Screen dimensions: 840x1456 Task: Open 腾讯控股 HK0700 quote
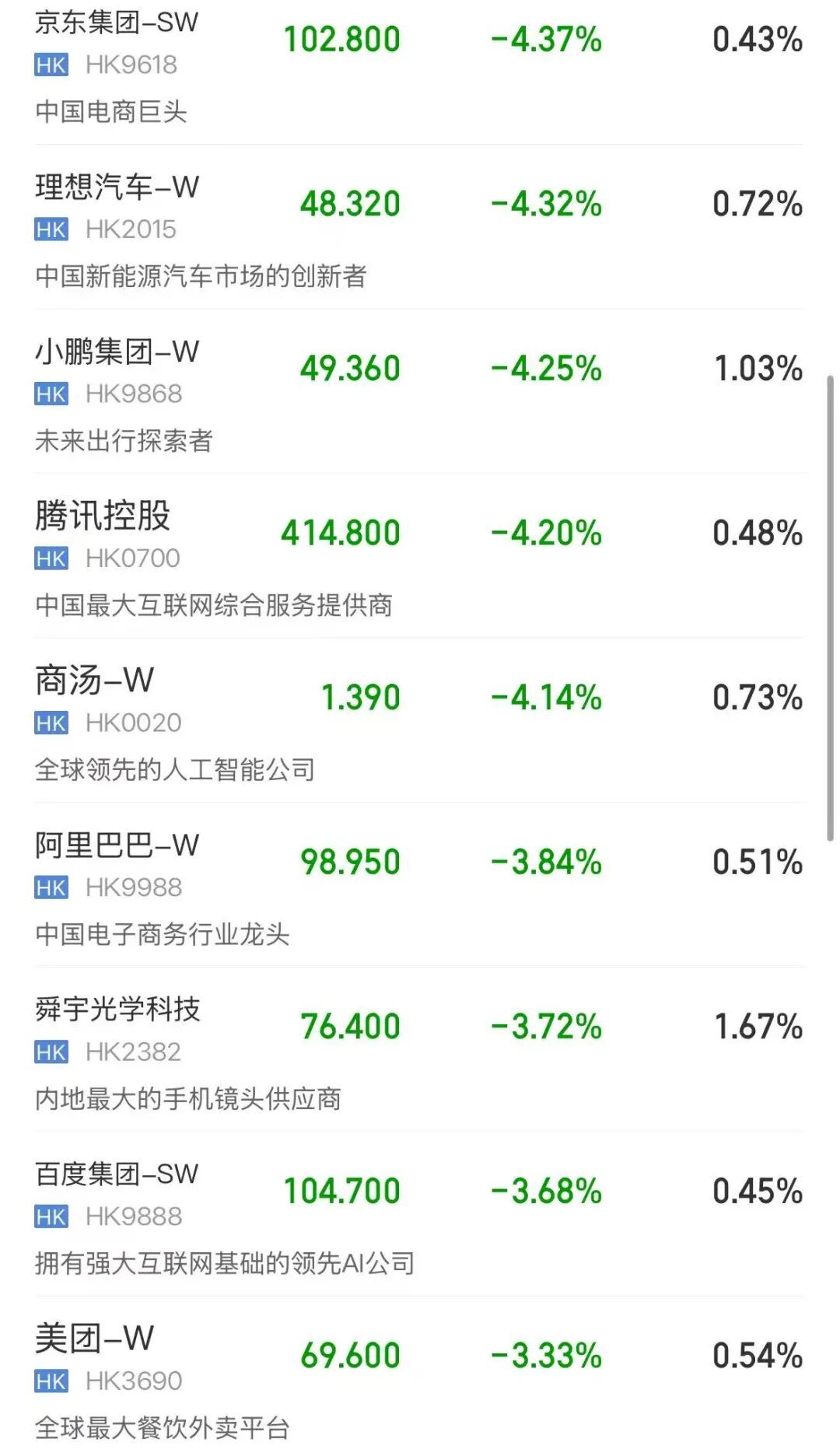coord(418,556)
